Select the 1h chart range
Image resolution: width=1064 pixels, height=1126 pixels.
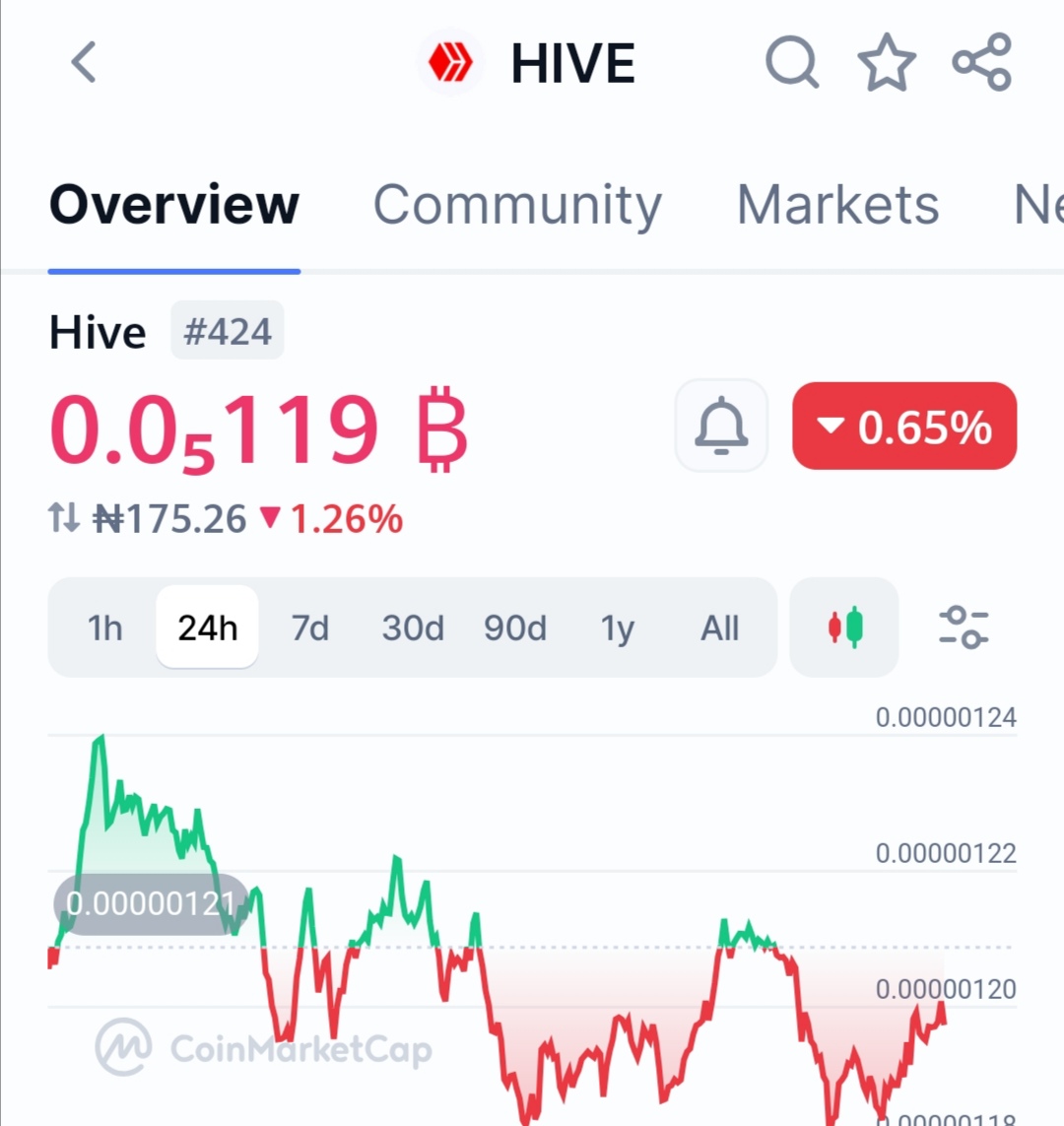tap(104, 628)
